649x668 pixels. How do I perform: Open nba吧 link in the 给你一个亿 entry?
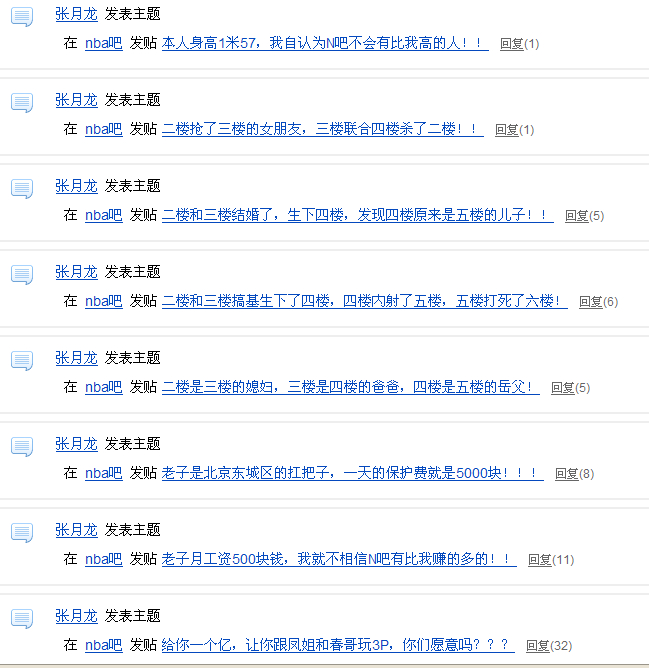(104, 646)
